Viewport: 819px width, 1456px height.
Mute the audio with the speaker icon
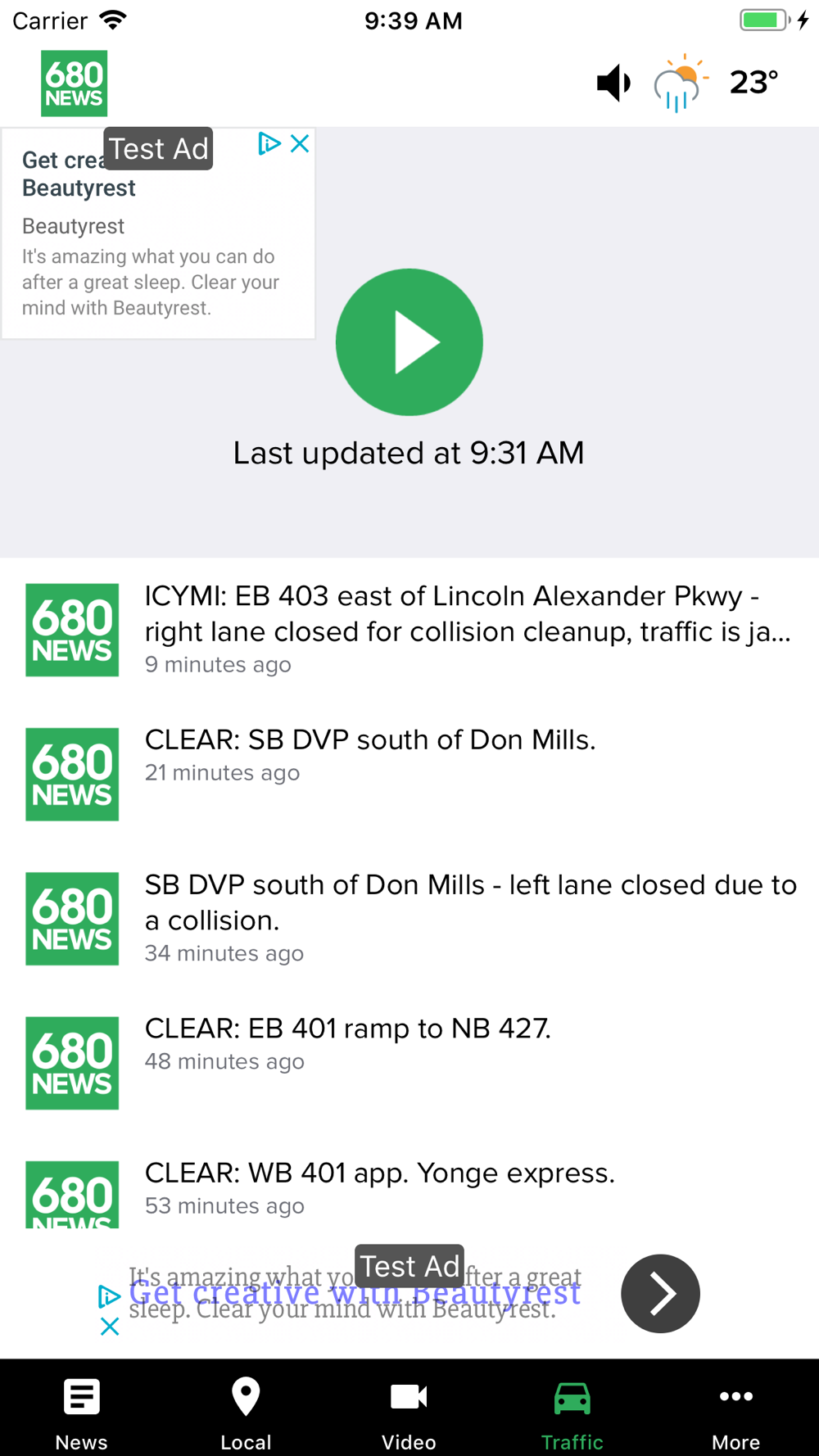click(613, 83)
